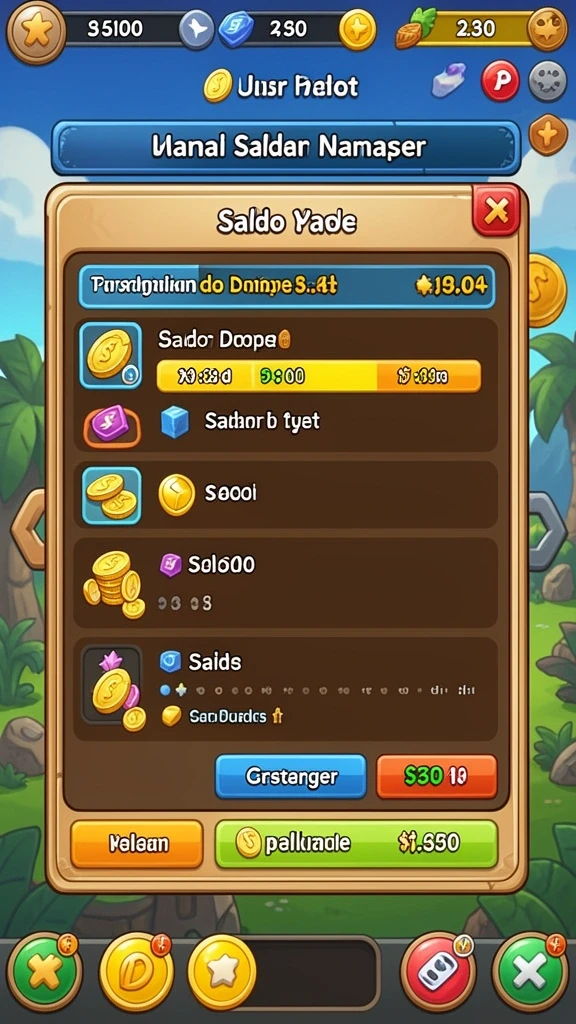Select the Saids coin bundle row
Screen dimensions: 576x1024
coord(285,690)
